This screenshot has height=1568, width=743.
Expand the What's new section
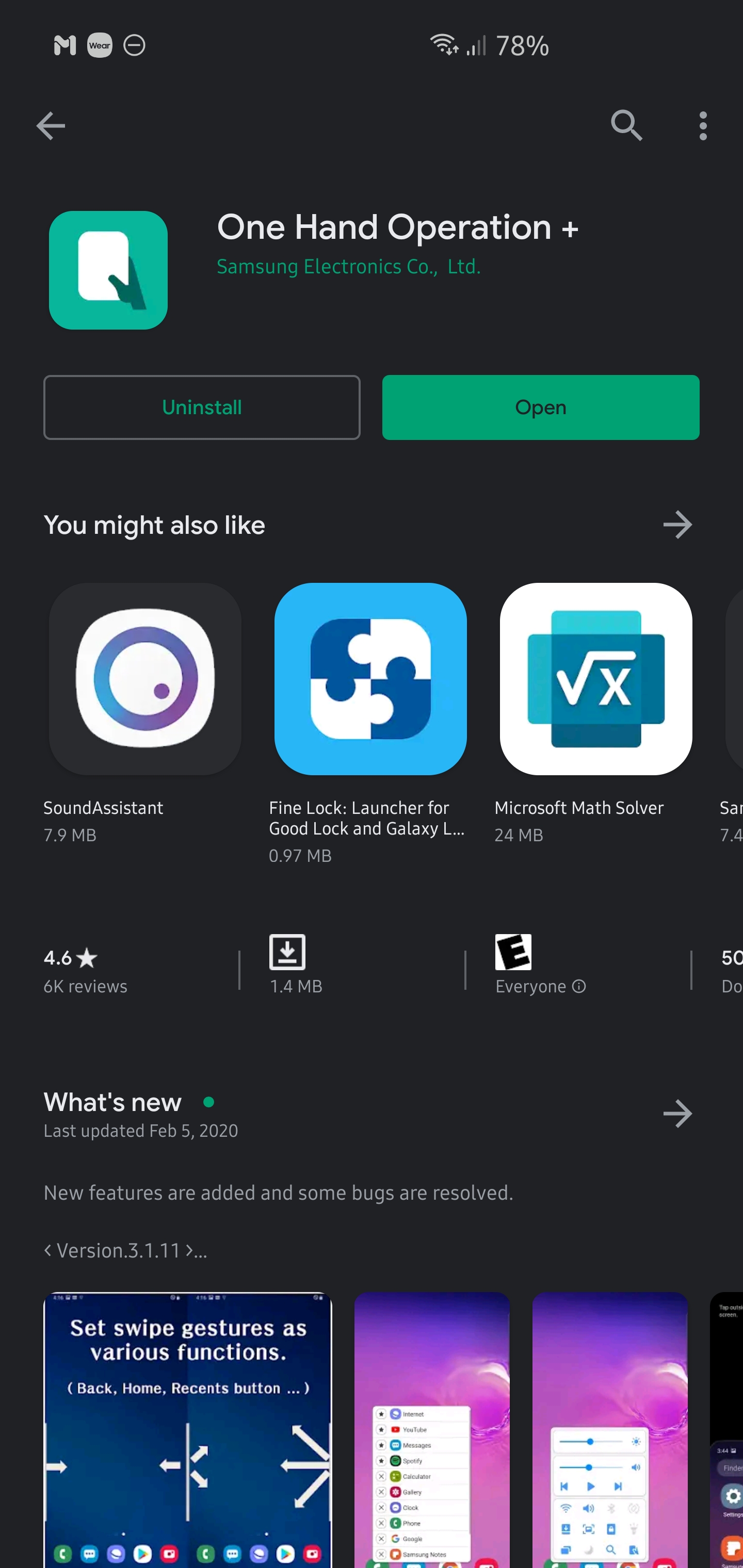click(677, 1114)
